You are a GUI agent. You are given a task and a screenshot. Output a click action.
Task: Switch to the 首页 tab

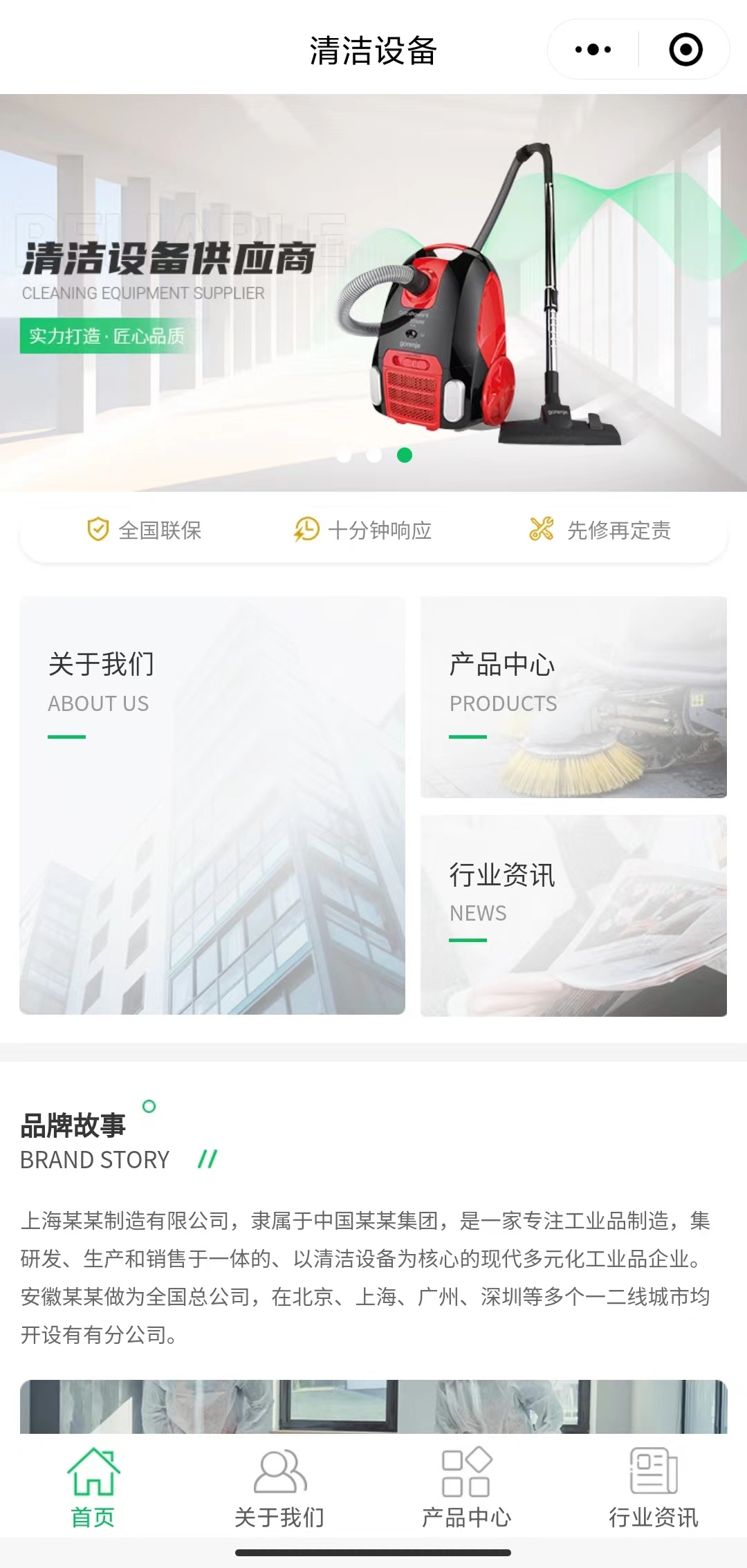pos(93,1487)
